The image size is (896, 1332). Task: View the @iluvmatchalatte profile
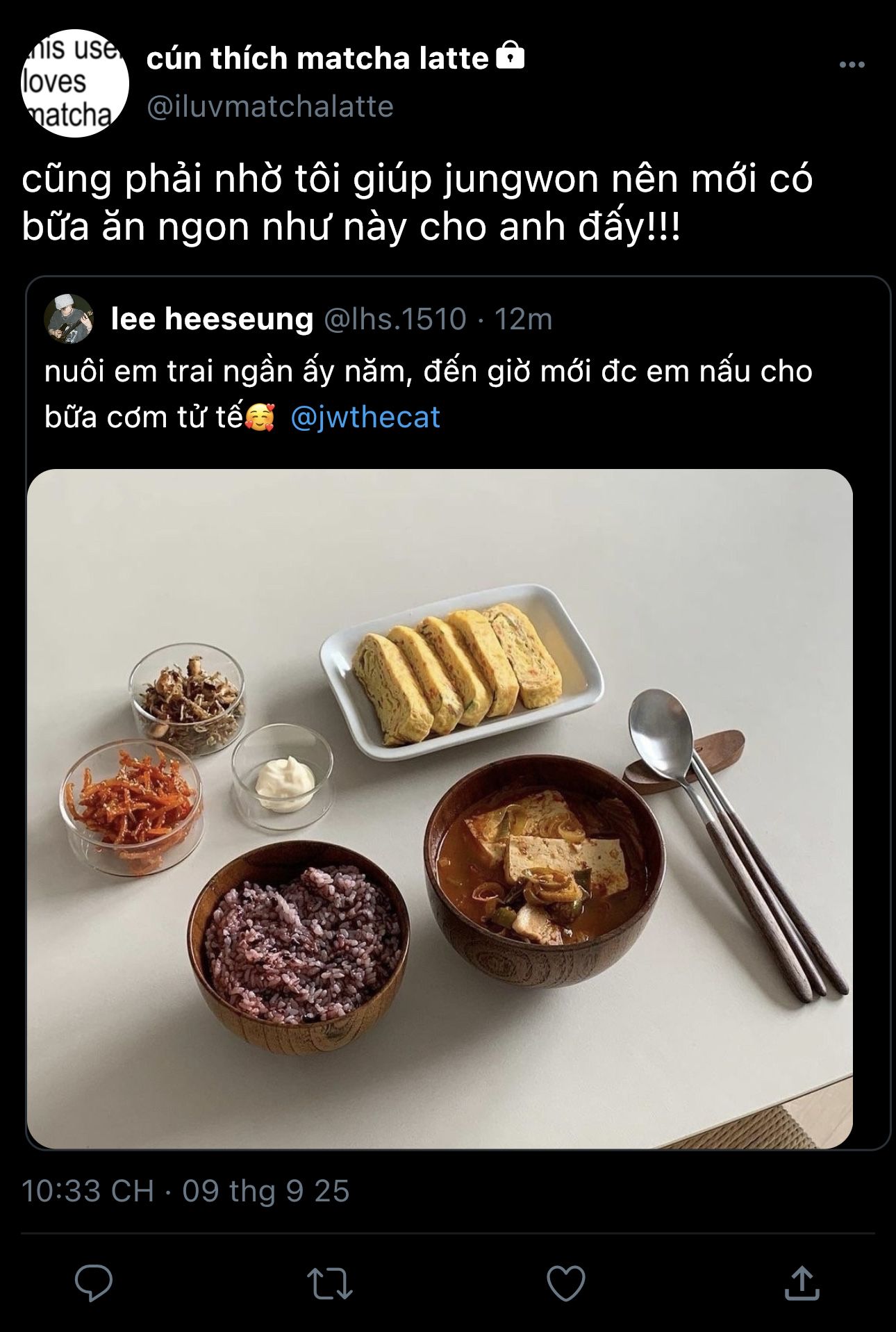pyautogui.click(x=270, y=106)
